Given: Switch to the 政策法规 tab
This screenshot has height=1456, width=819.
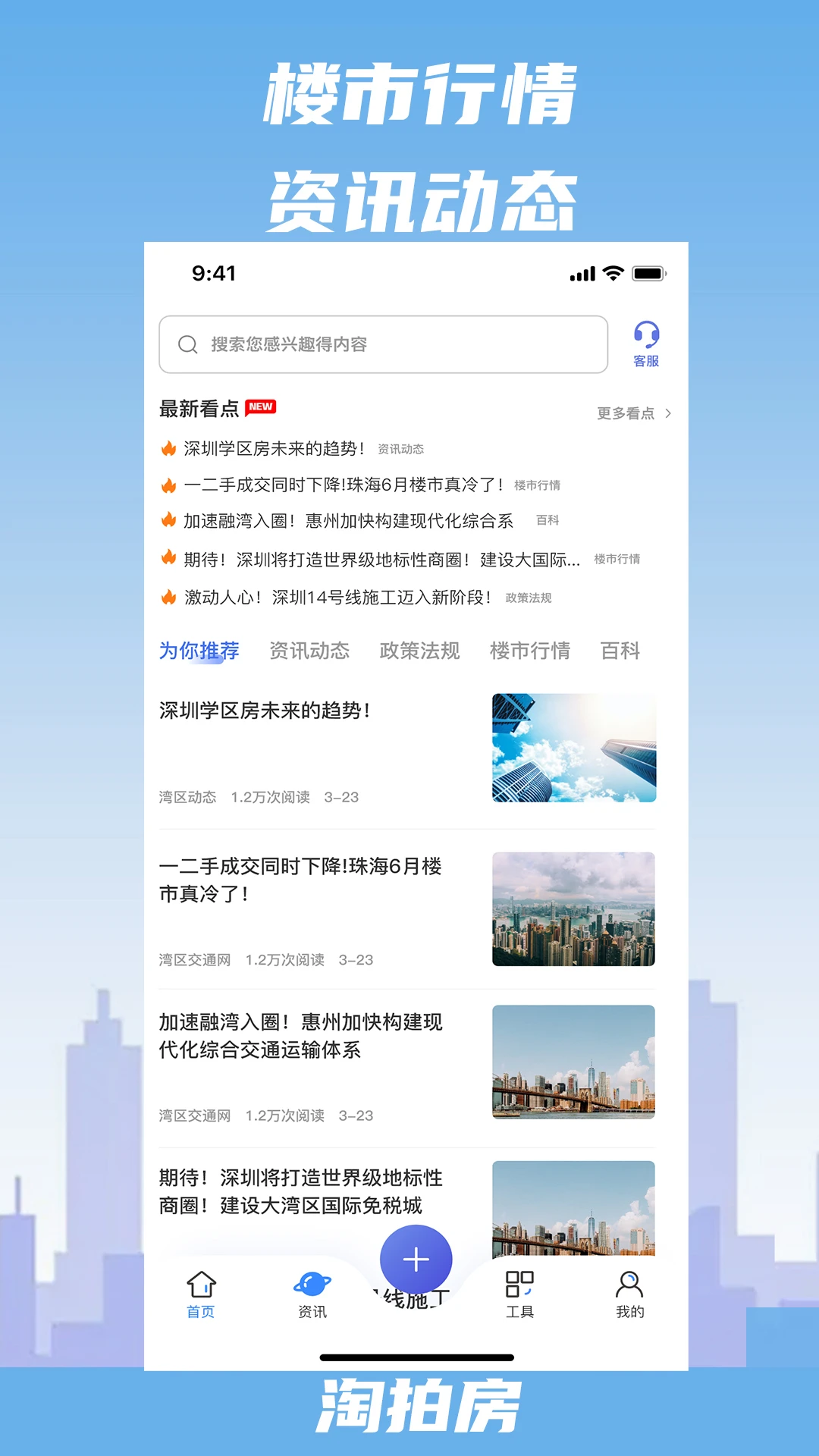Looking at the screenshot, I should pyautogui.click(x=419, y=651).
